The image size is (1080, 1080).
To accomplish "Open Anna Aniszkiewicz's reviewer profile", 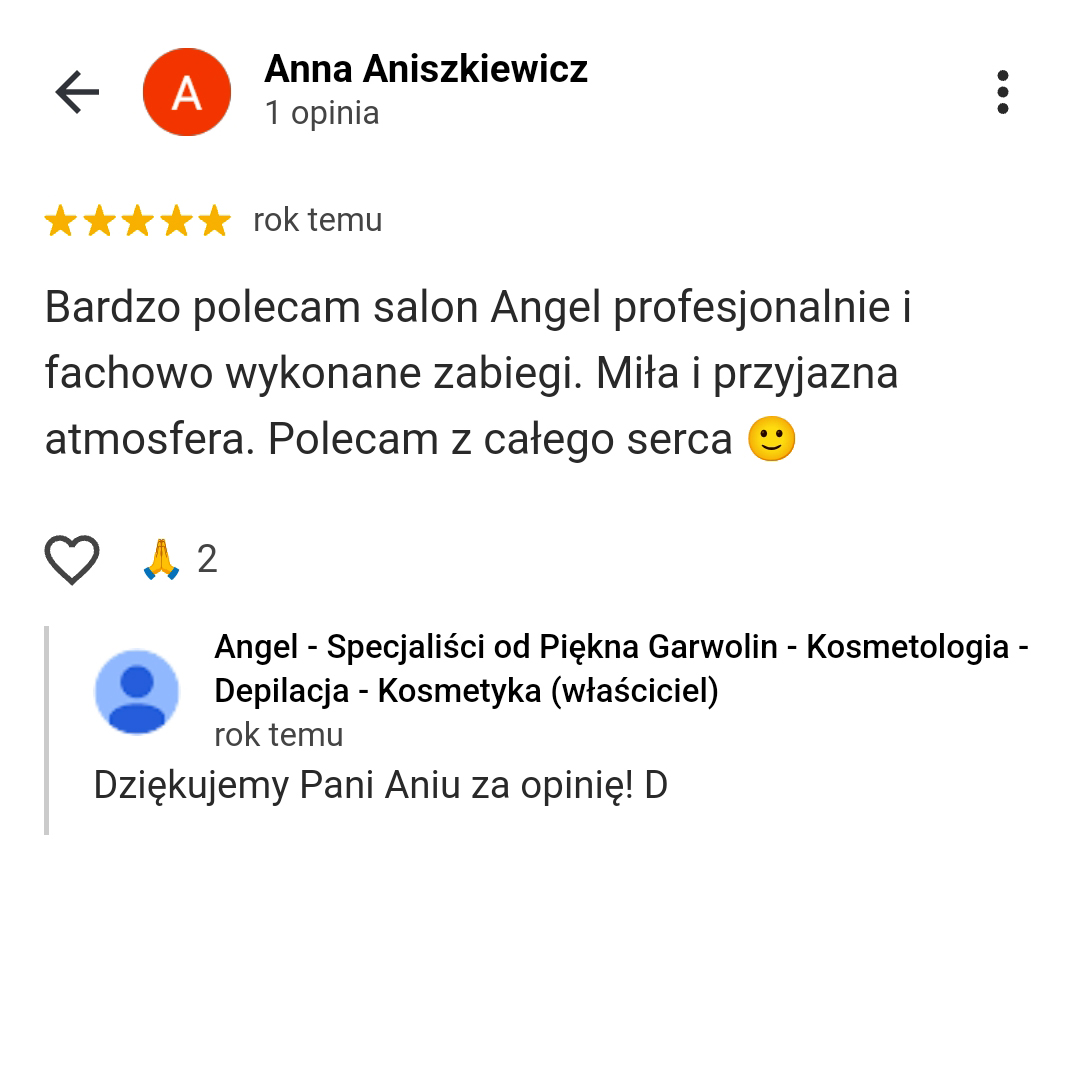I will 425,70.
